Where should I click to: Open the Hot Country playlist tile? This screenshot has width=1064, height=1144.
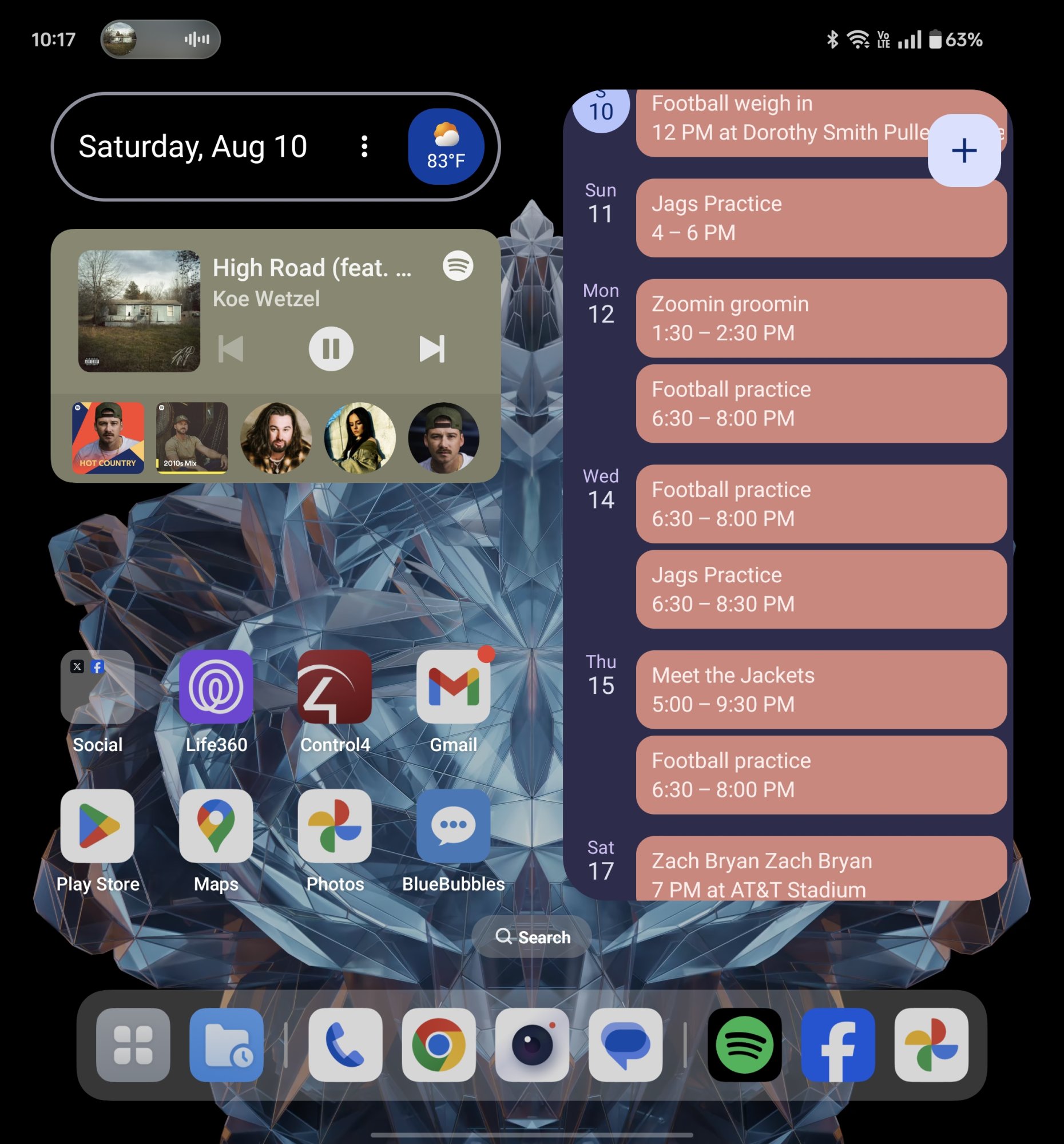click(108, 438)
